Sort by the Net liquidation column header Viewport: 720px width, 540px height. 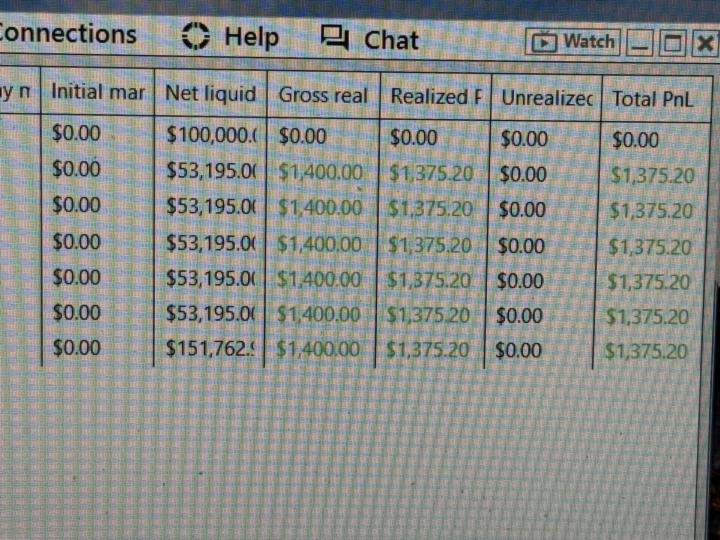click(210, 94)
